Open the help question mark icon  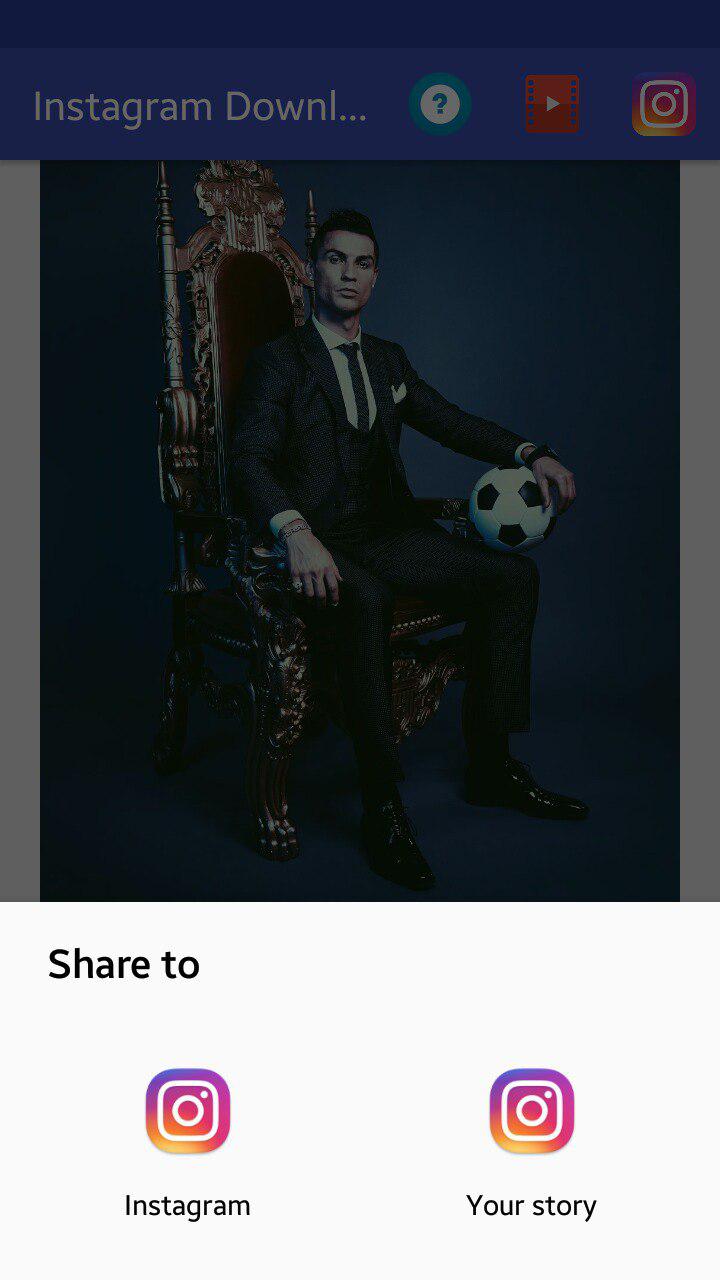(440, 104)
